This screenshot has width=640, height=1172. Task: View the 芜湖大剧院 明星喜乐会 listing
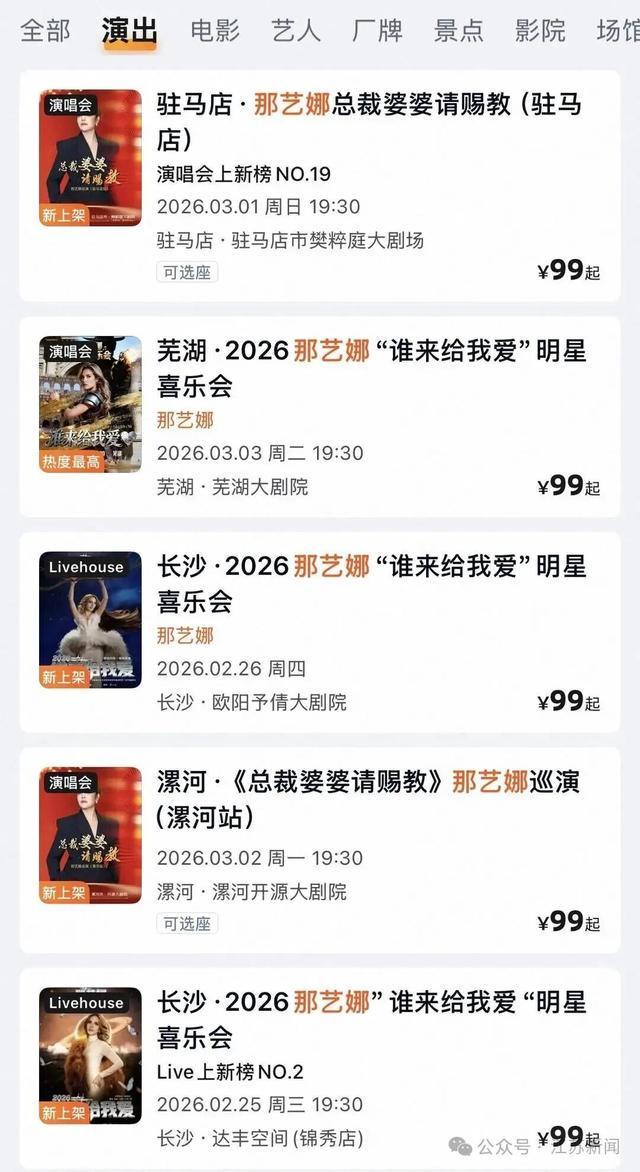[x=371, y=365]
